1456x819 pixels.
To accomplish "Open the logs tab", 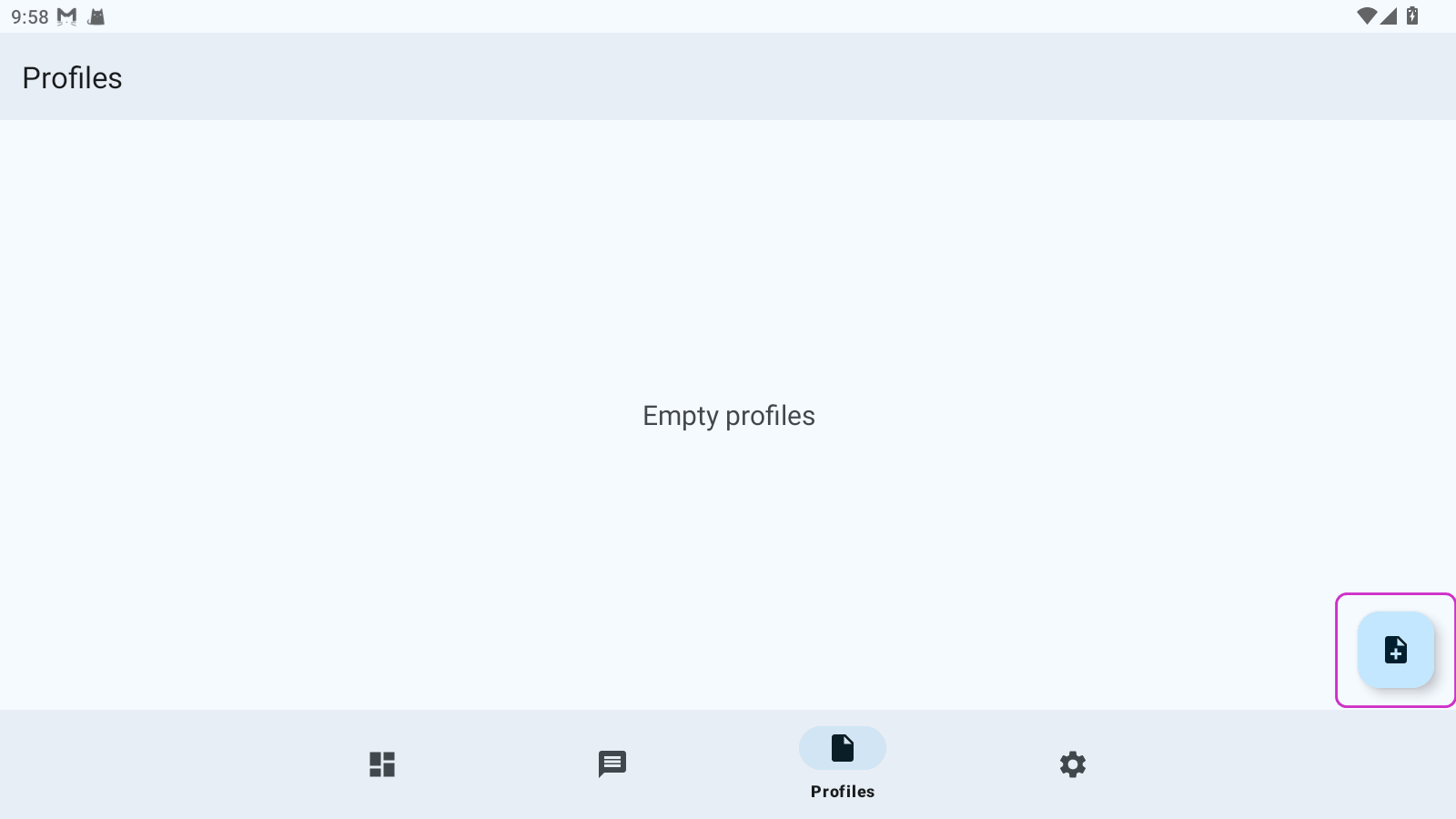I will [612, 764].
